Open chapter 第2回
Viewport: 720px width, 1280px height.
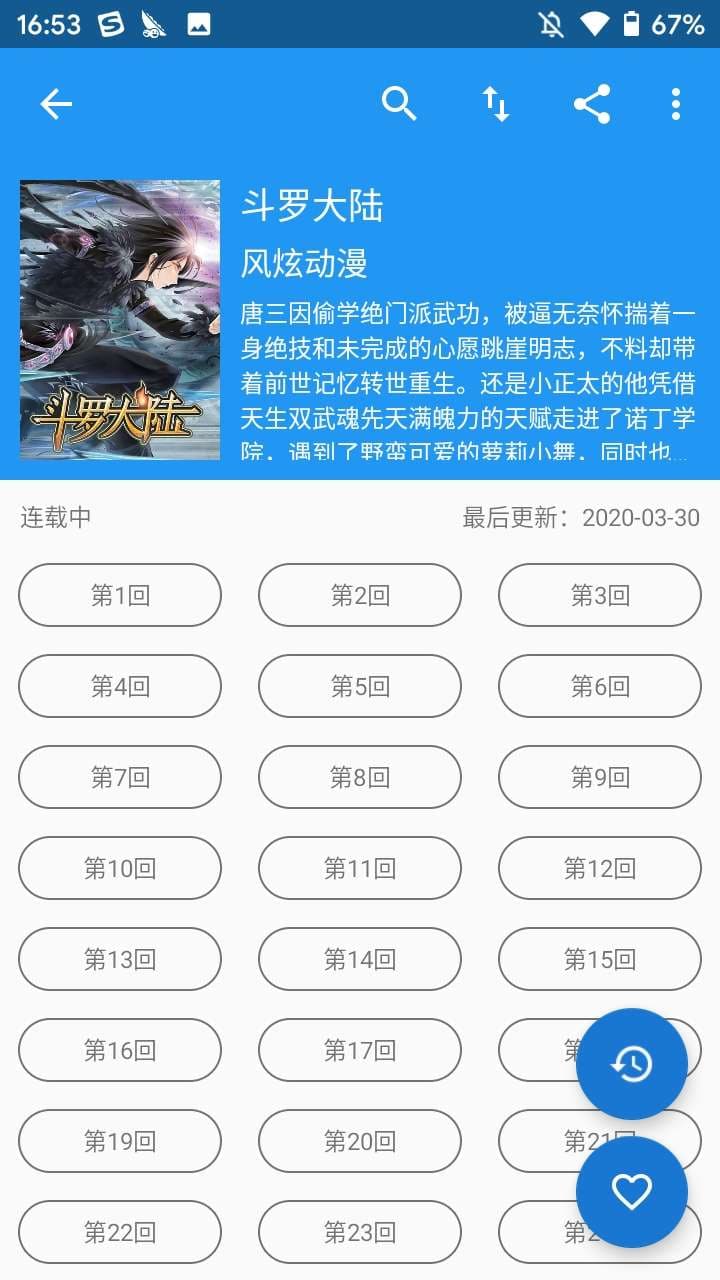(x=360, y=596)
